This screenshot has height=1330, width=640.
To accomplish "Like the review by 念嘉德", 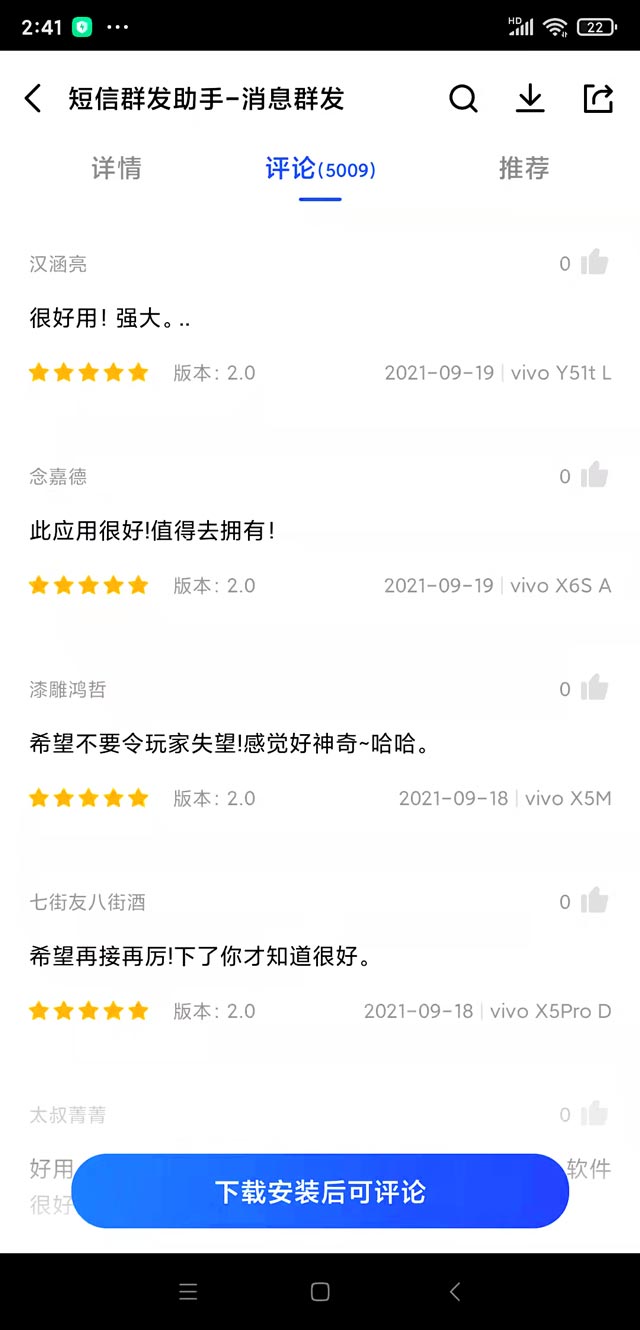I will click(594, 475).
